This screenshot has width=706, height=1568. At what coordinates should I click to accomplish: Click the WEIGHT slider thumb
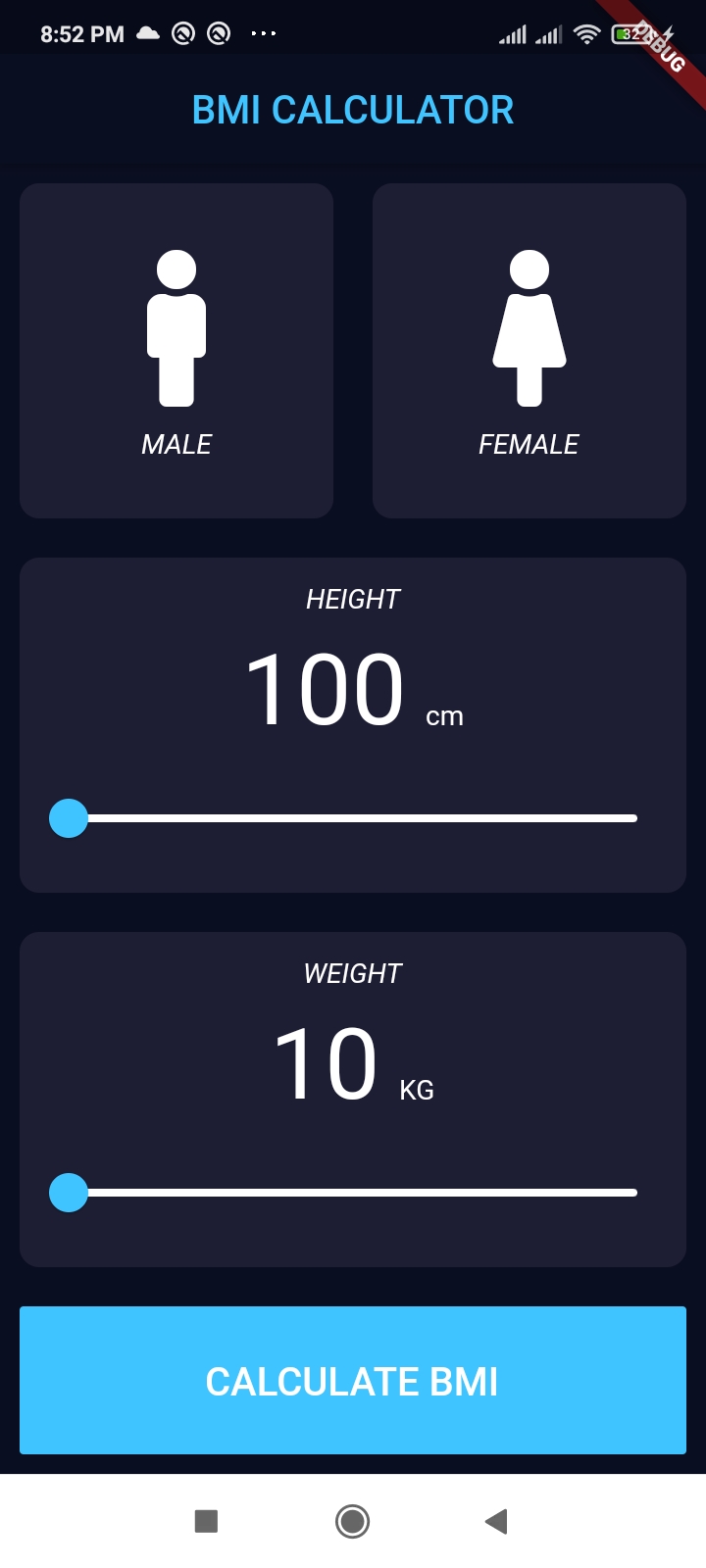pyautogui.click(x=69, y=1193)
